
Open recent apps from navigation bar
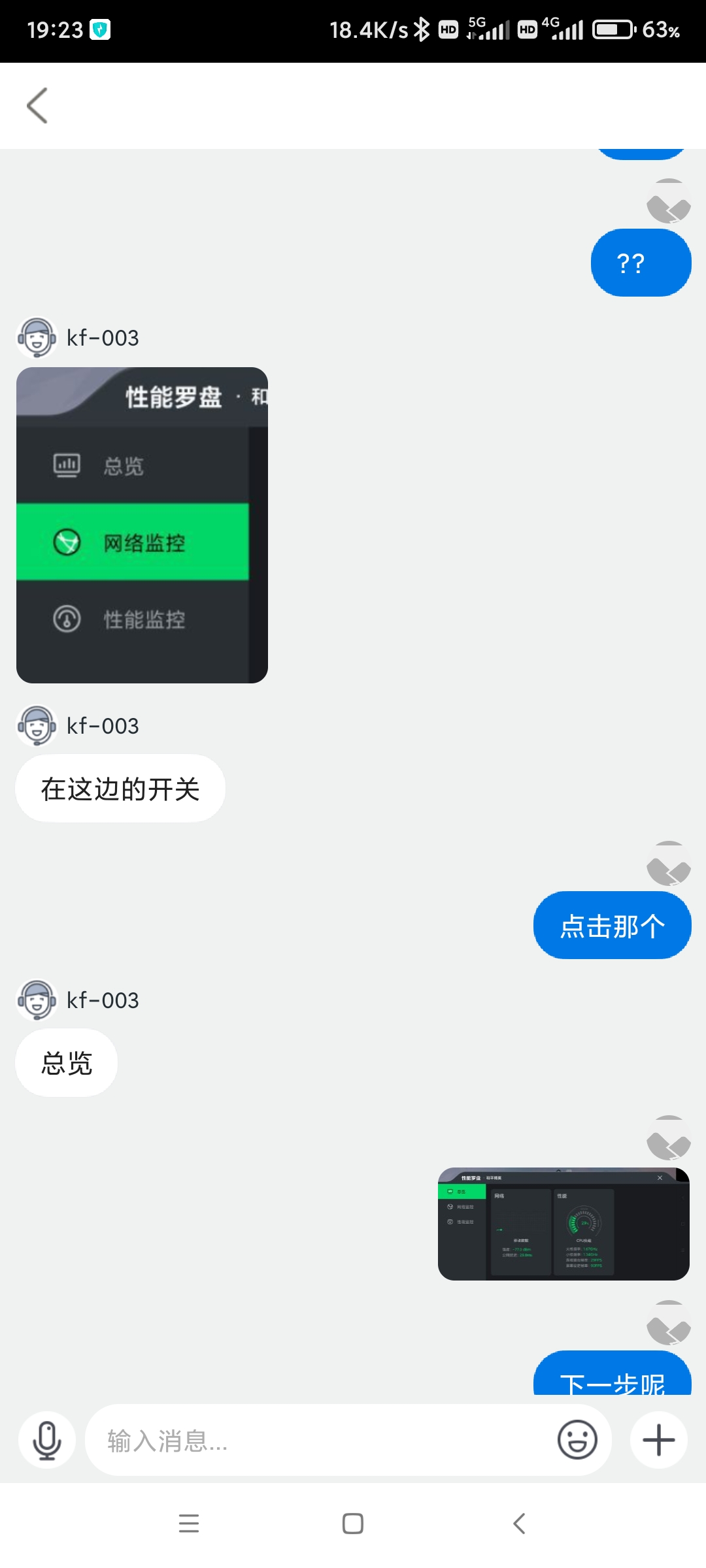[189, 1524]
